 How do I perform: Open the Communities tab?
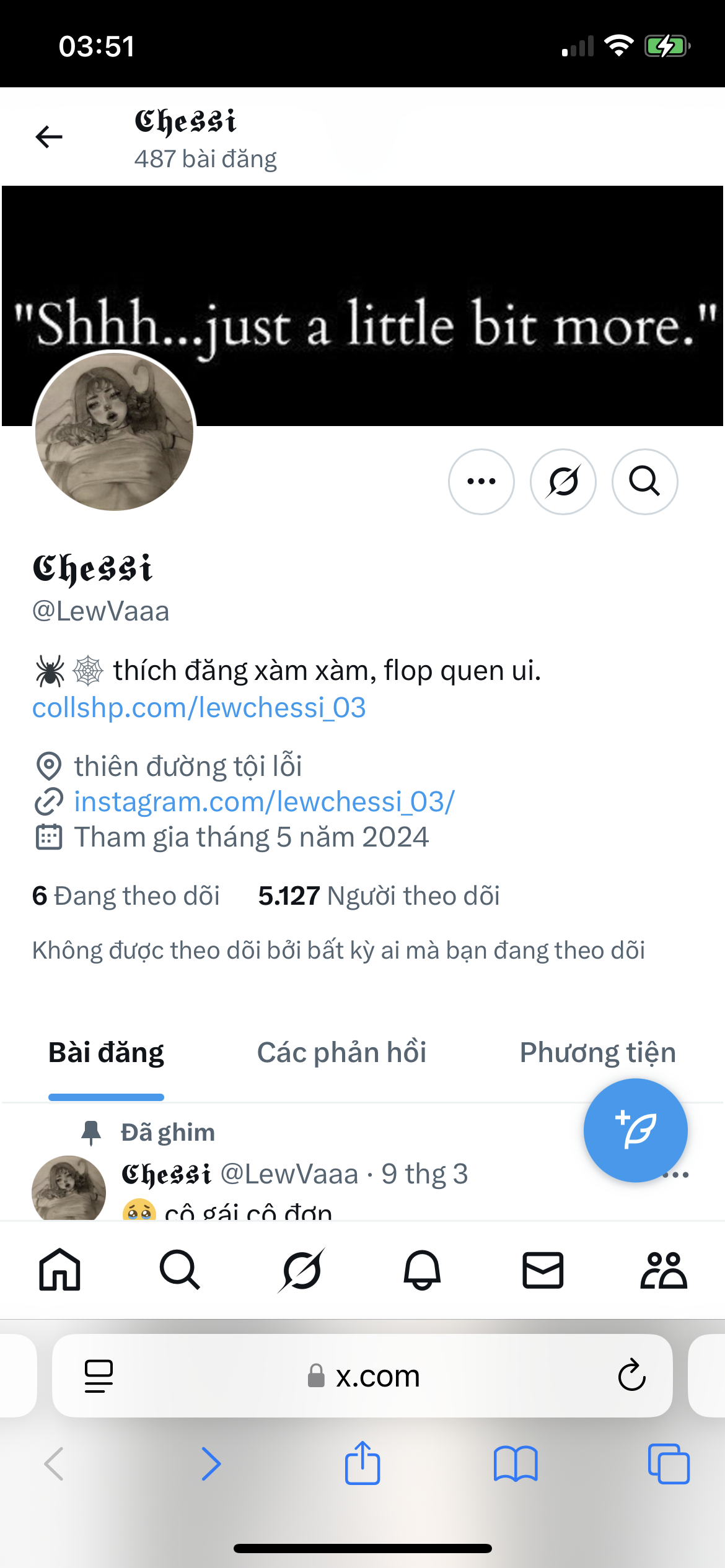[663, 1270]
